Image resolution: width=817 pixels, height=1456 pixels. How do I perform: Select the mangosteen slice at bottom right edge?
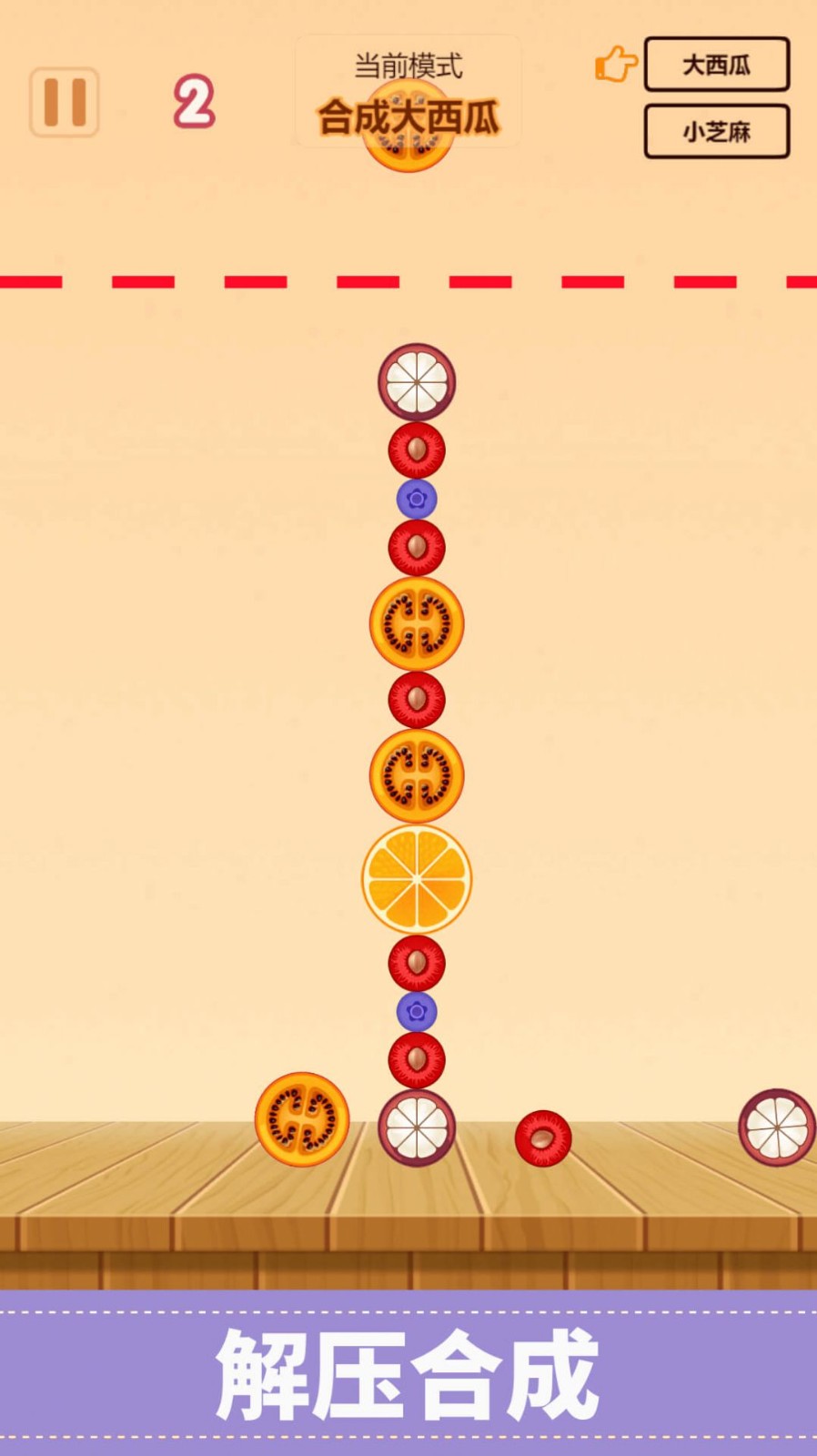click(x=778, y=1128)
